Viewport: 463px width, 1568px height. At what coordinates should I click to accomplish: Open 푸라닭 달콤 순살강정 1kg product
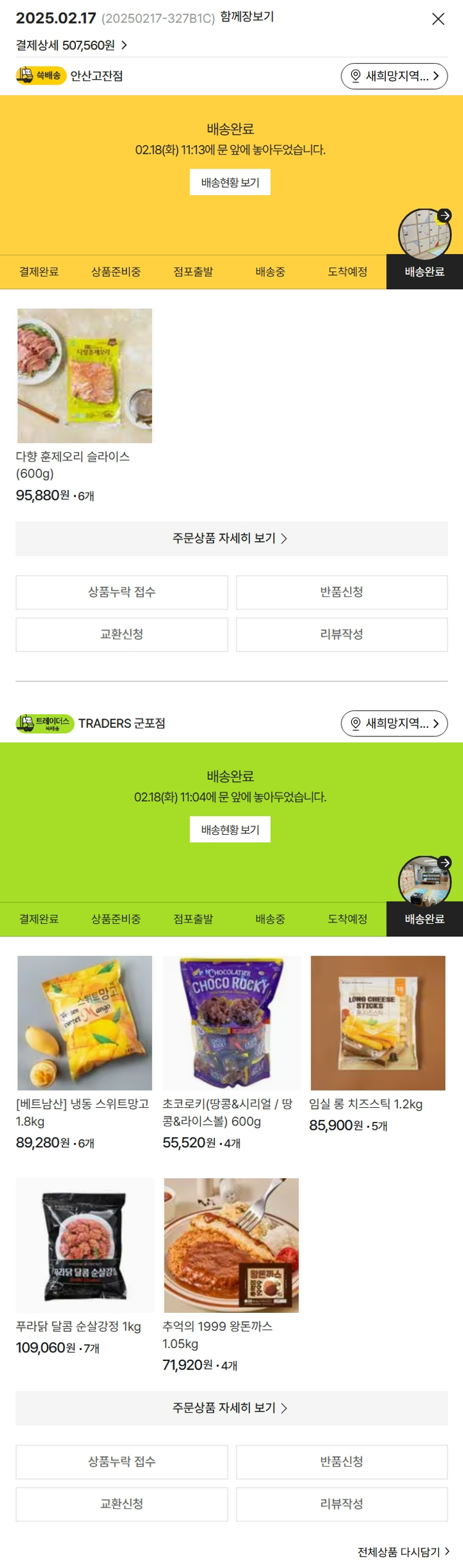coord(85,1246)
